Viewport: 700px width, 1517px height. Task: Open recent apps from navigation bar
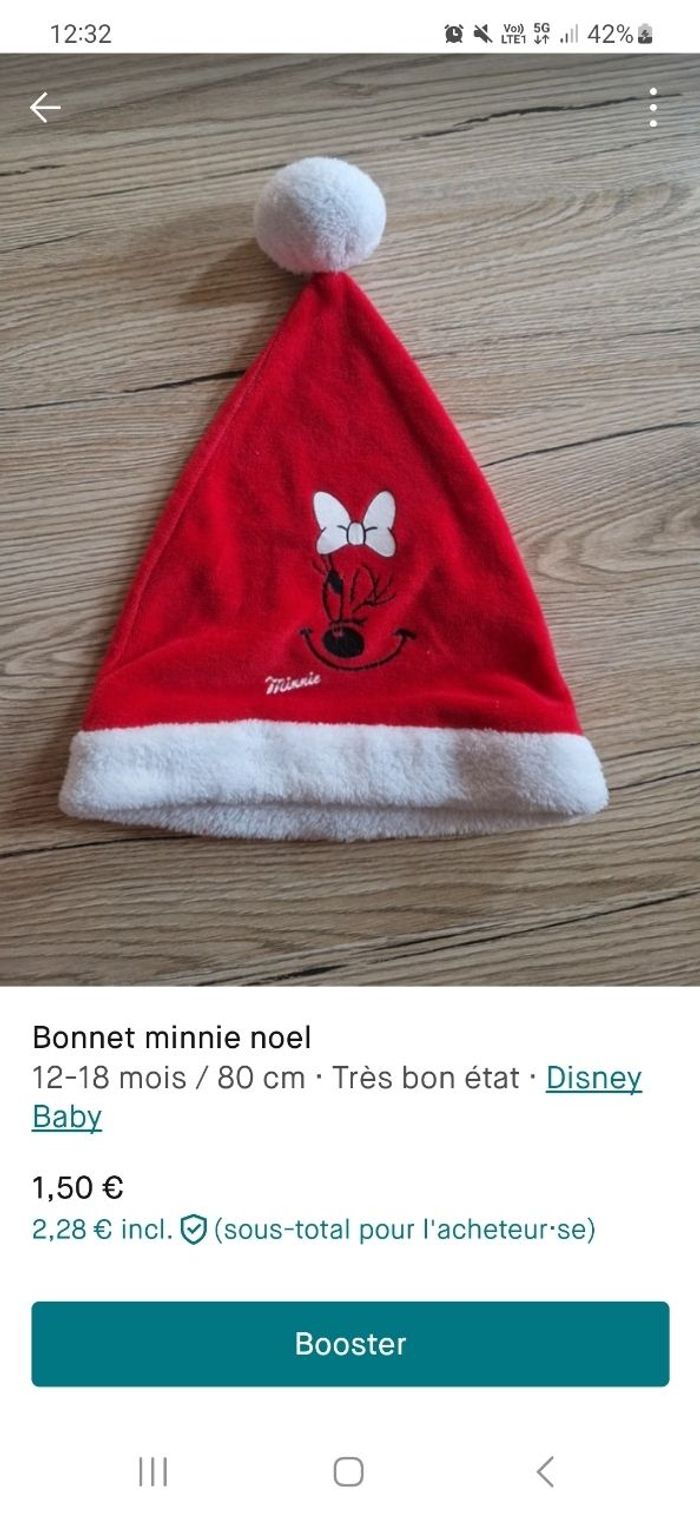pyautogui.click(x=153, y=1472)
